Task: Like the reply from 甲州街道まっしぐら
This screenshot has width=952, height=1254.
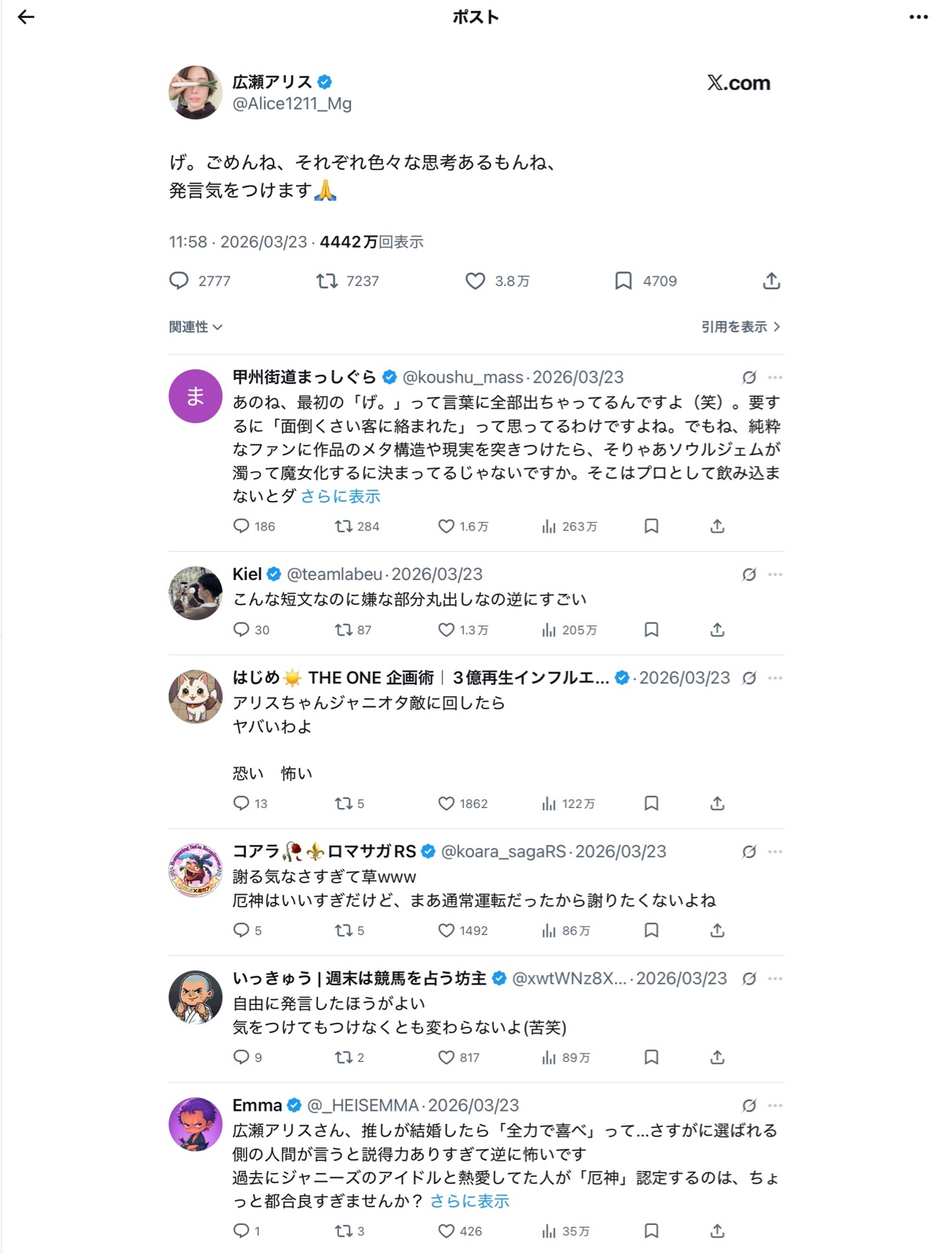Action: pyautogui.click(x=446, y=526)
